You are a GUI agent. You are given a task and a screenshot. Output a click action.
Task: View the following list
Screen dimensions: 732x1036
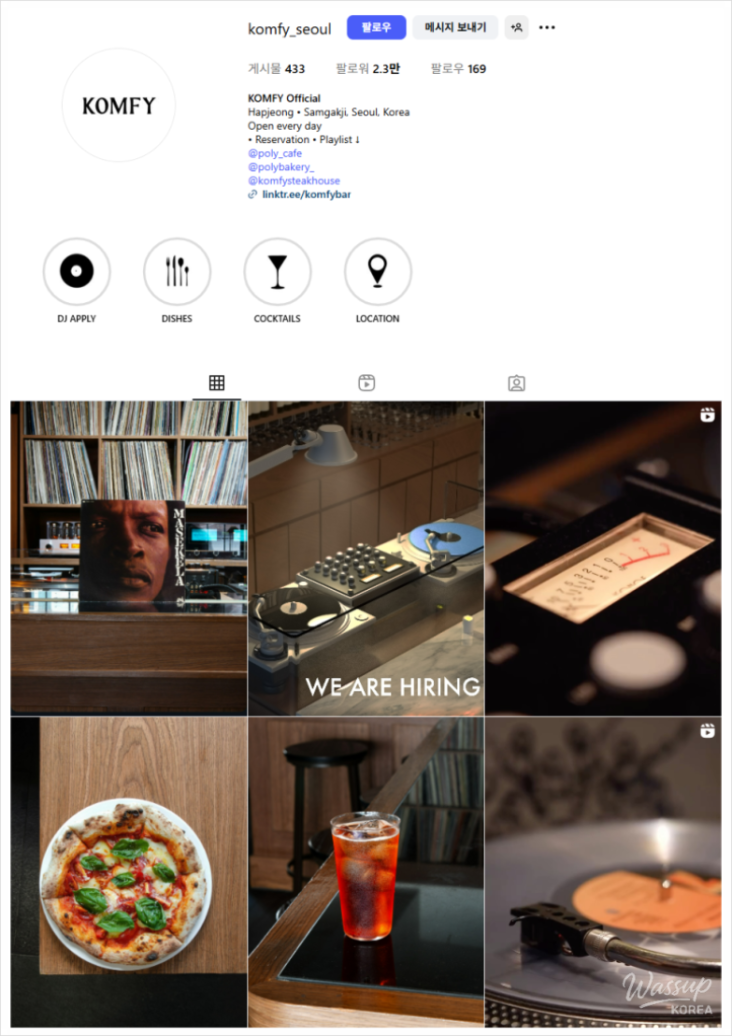tap(458, 69)
